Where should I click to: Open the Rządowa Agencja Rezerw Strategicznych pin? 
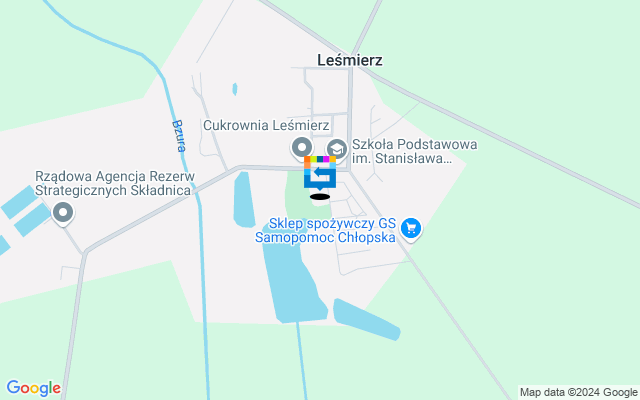pyautogui.click(x=63, y=212)
